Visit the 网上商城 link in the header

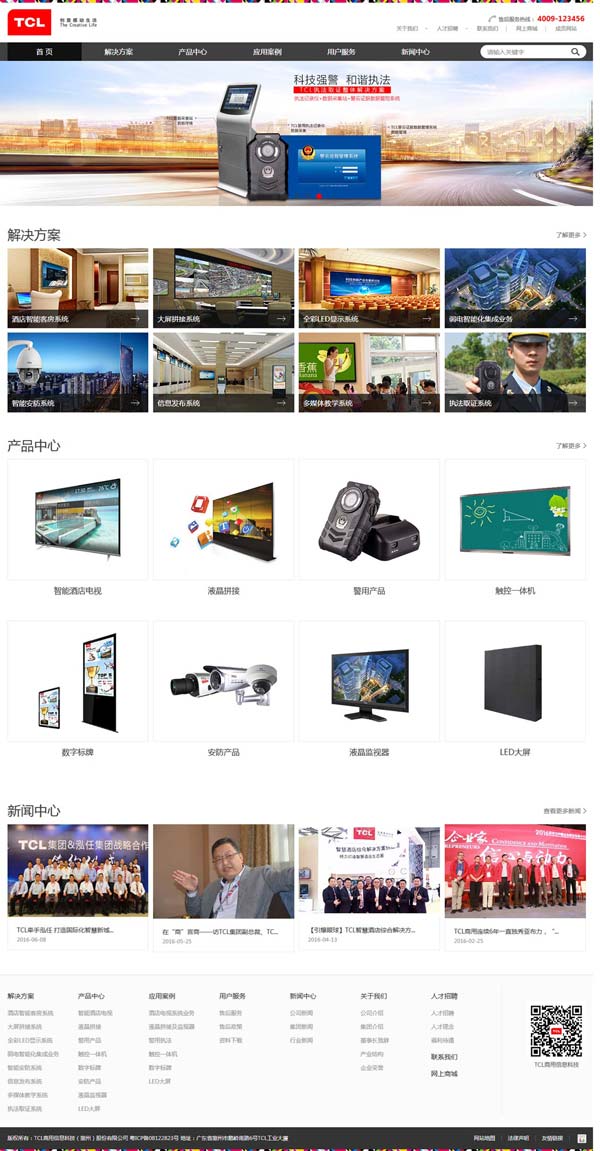[526, 29]
